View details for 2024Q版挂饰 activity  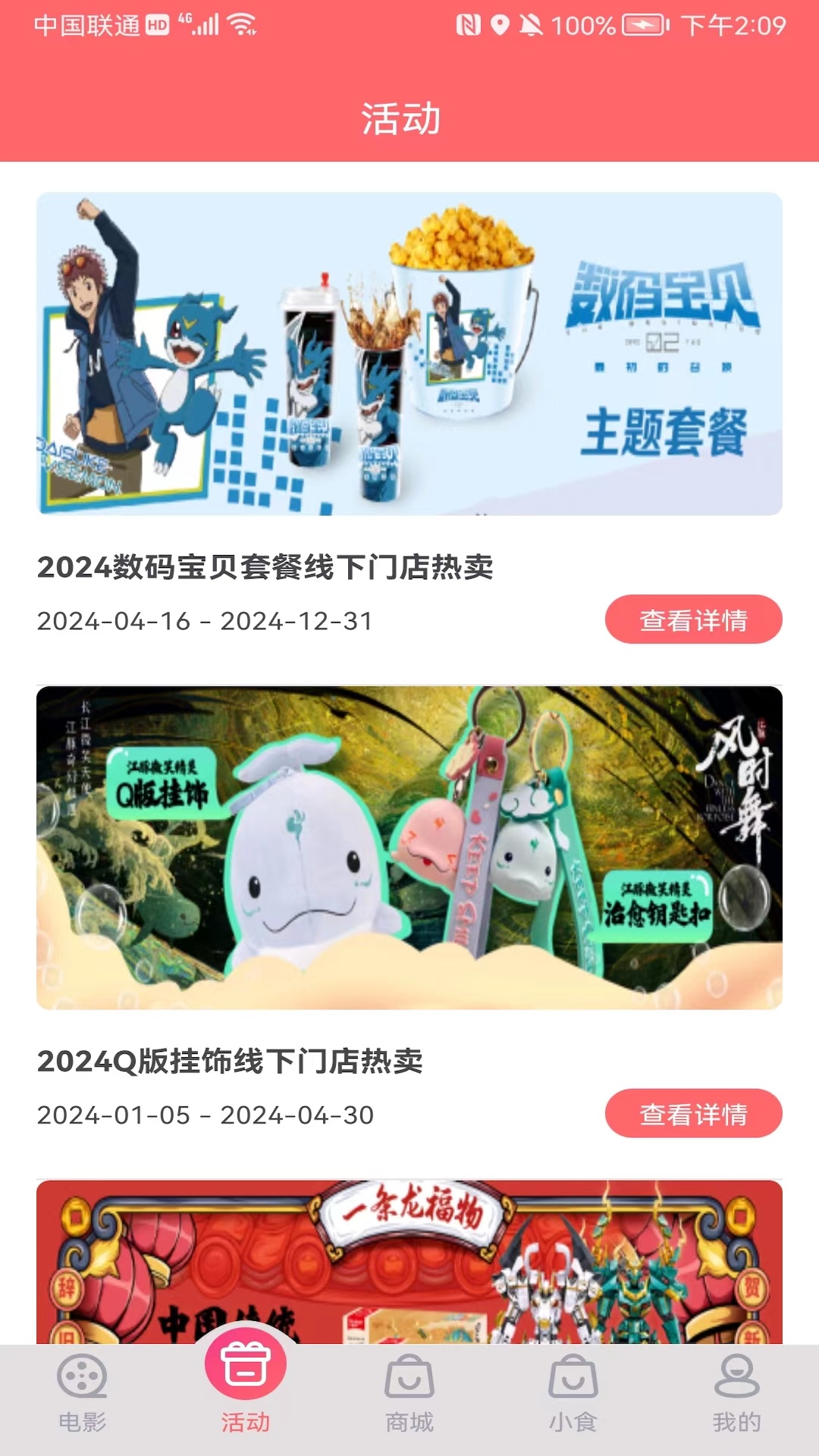point(693,1113)
